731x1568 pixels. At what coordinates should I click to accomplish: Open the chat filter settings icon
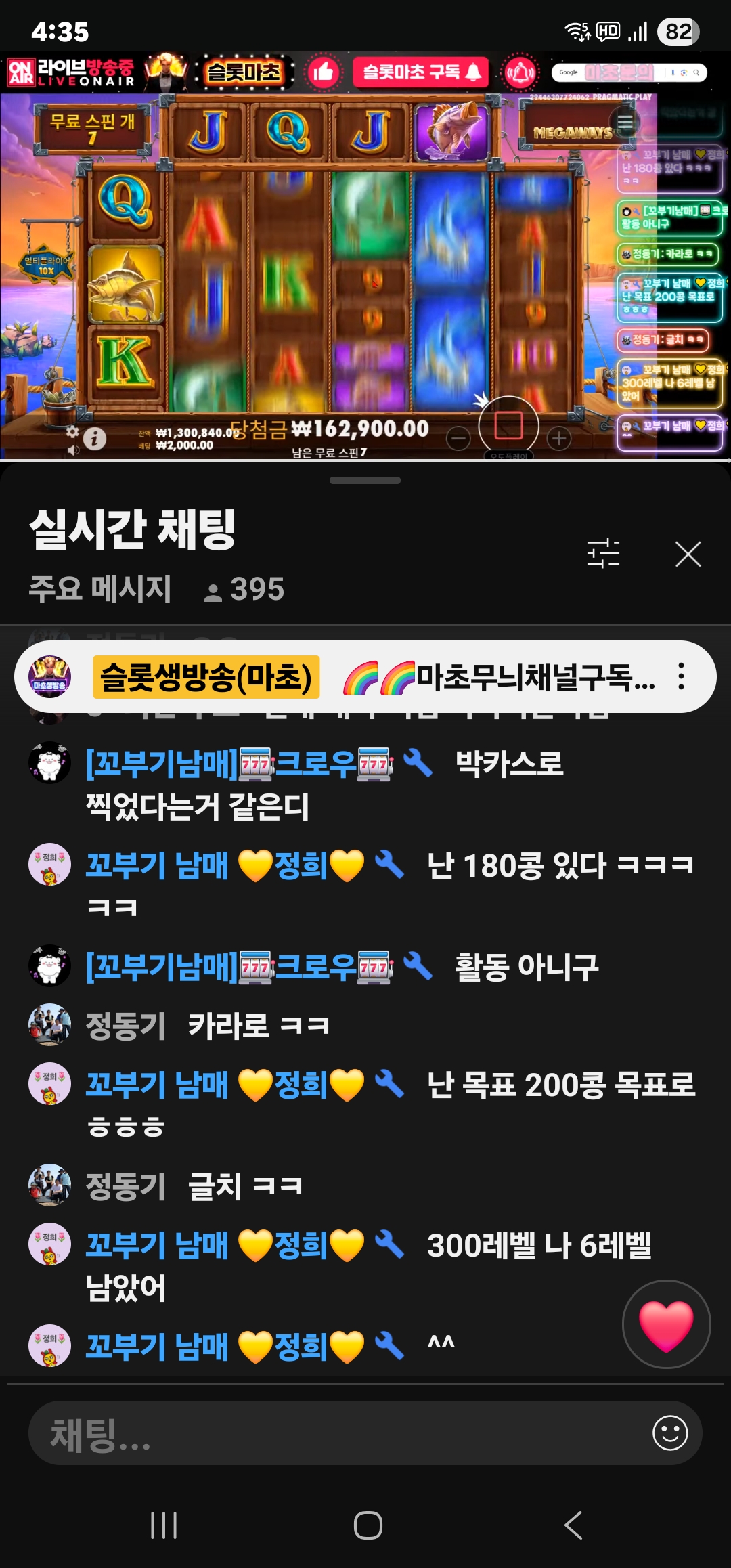click(603, 553)
